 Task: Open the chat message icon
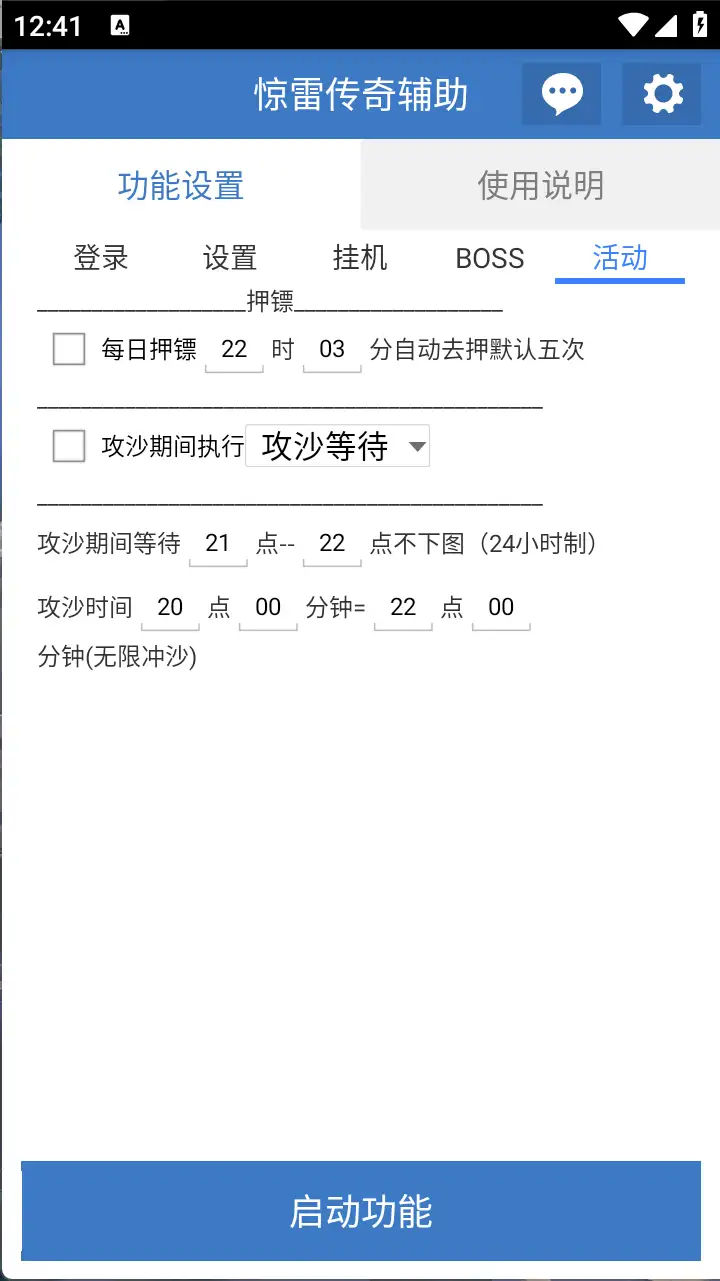click(561, 93)
